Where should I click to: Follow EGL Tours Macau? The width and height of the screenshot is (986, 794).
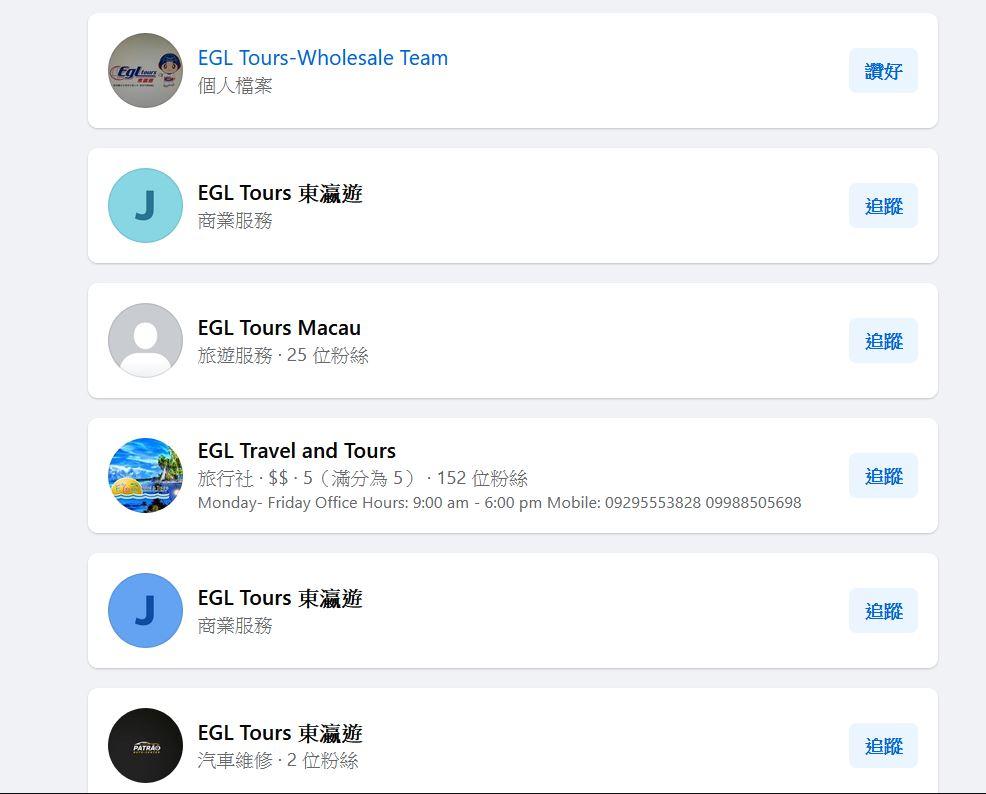coord(883,341)
